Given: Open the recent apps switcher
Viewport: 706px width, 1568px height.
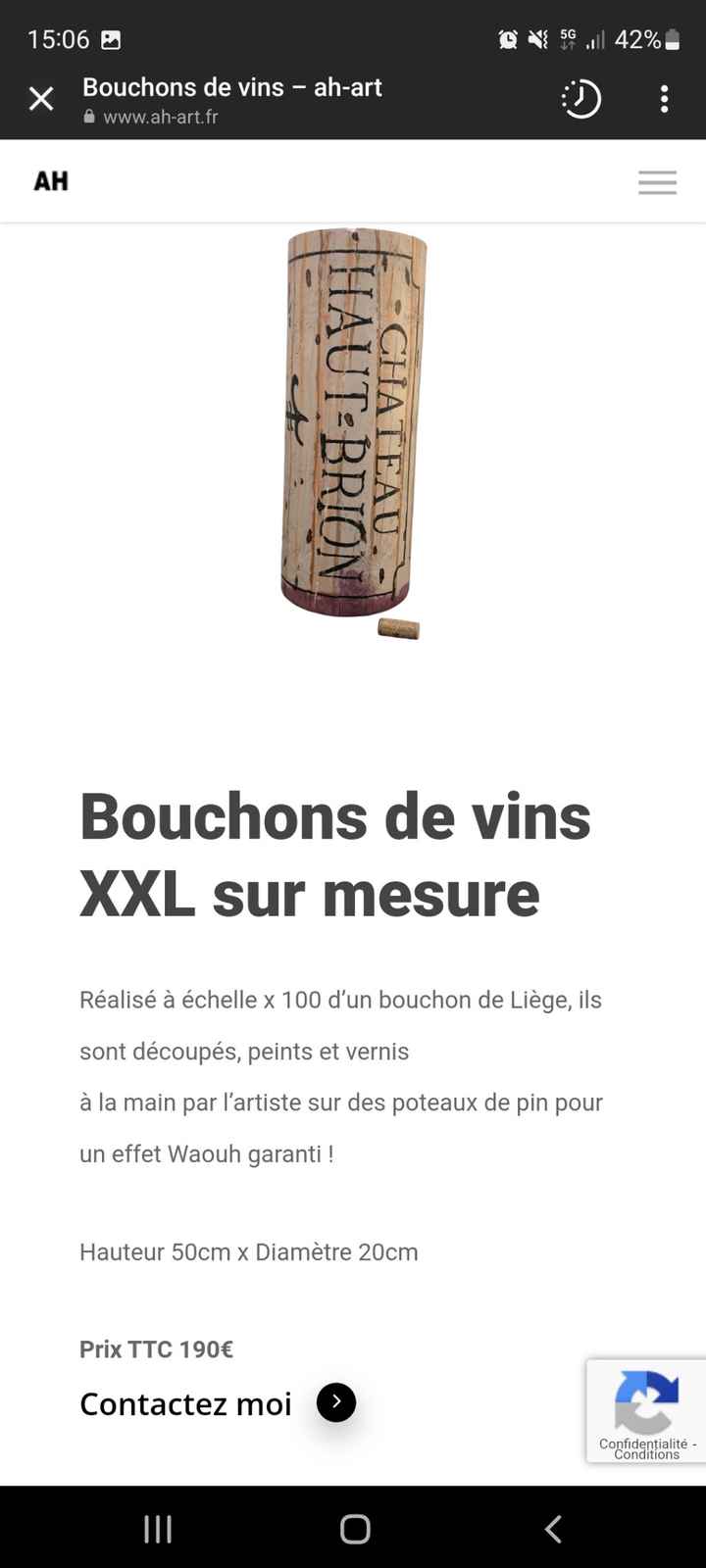Looking at the screenshot, I should 157,1528.
